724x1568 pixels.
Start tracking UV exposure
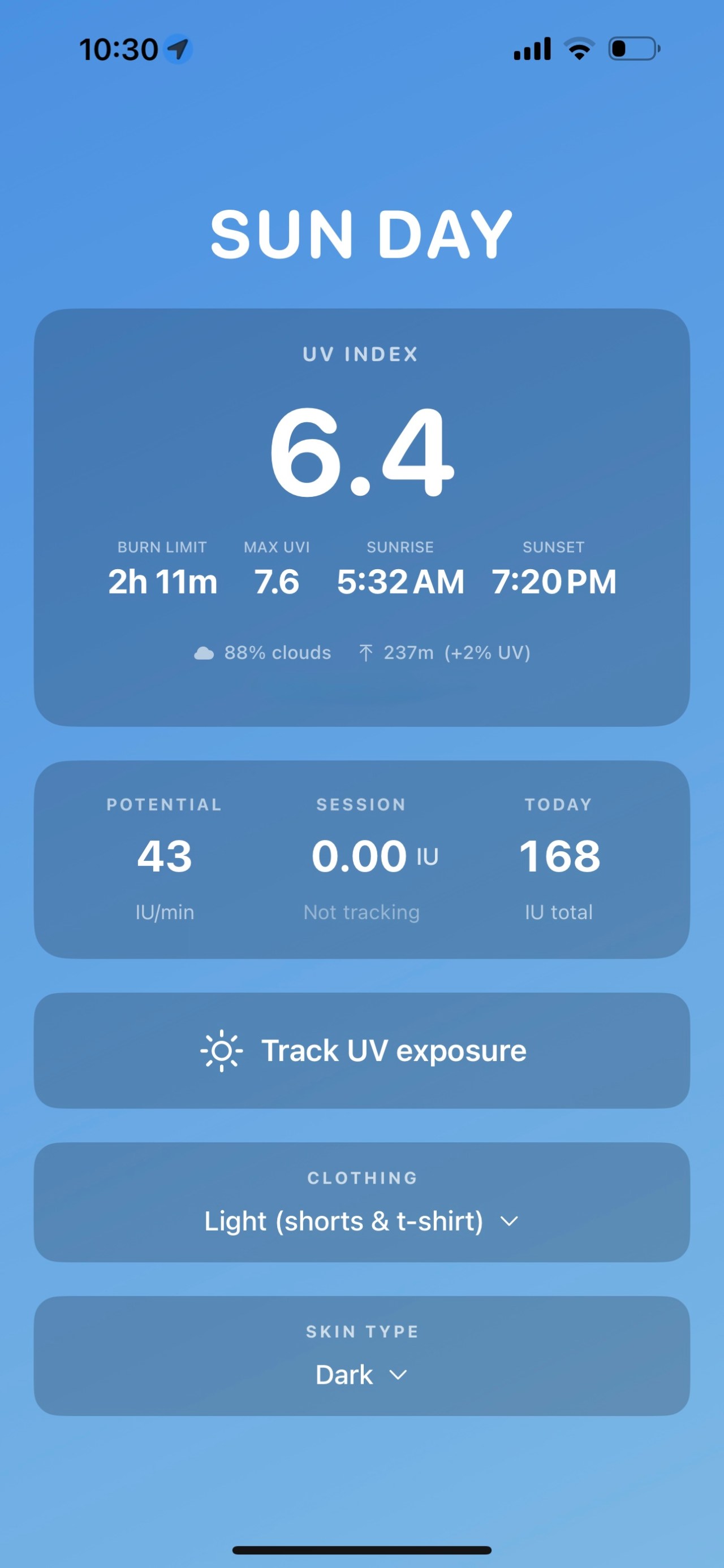tap(361, 1051)
